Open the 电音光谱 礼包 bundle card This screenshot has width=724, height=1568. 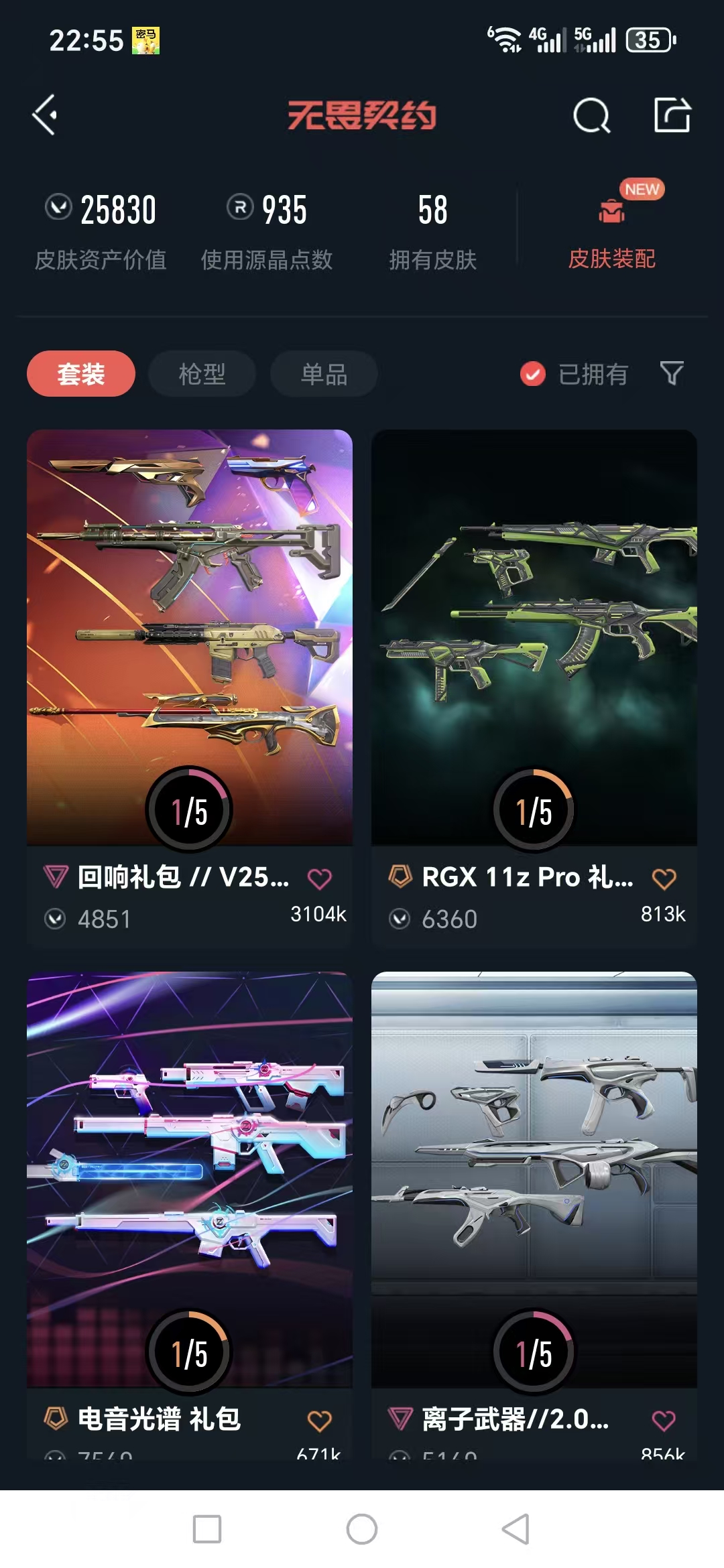pyautogui.click(x=190, y=1179)
